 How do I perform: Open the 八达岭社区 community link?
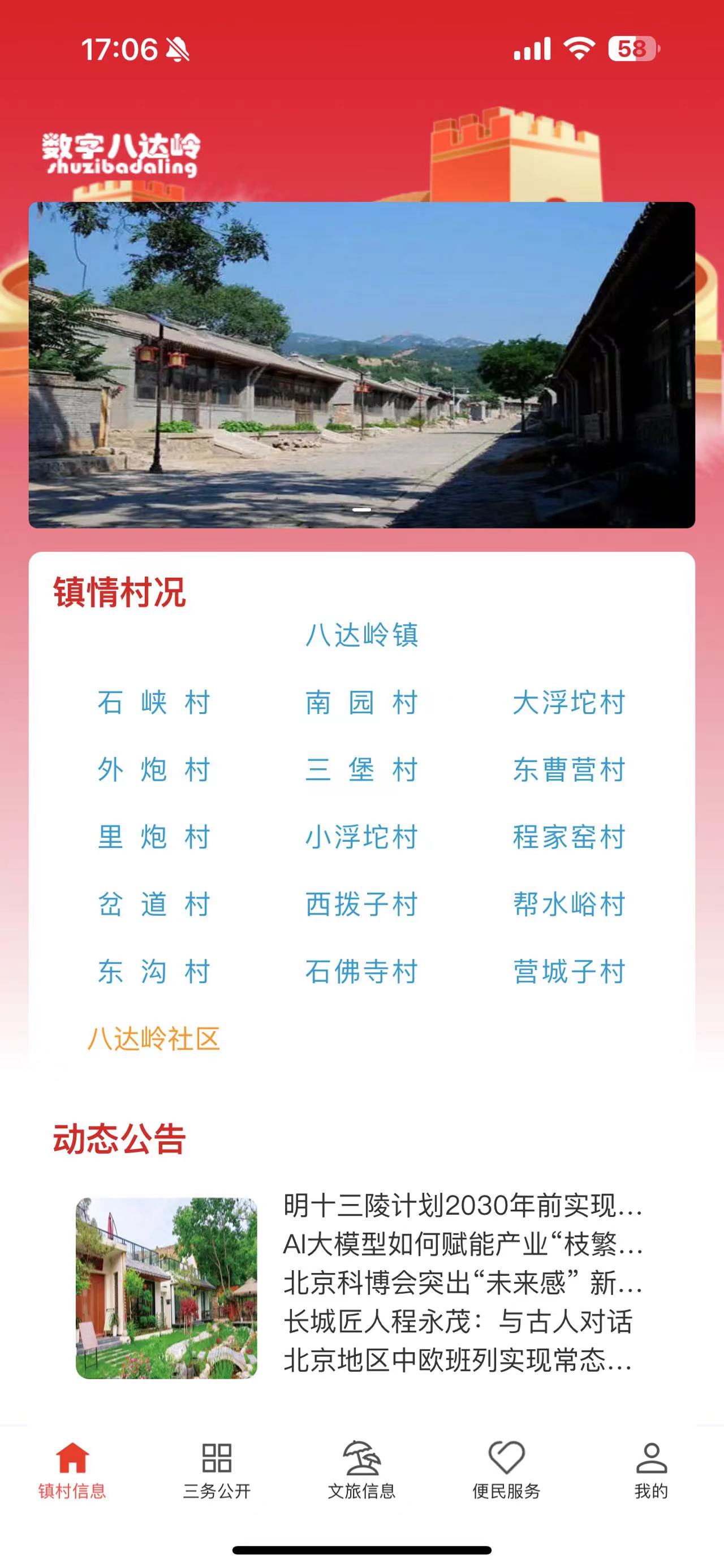(154, 1038)
